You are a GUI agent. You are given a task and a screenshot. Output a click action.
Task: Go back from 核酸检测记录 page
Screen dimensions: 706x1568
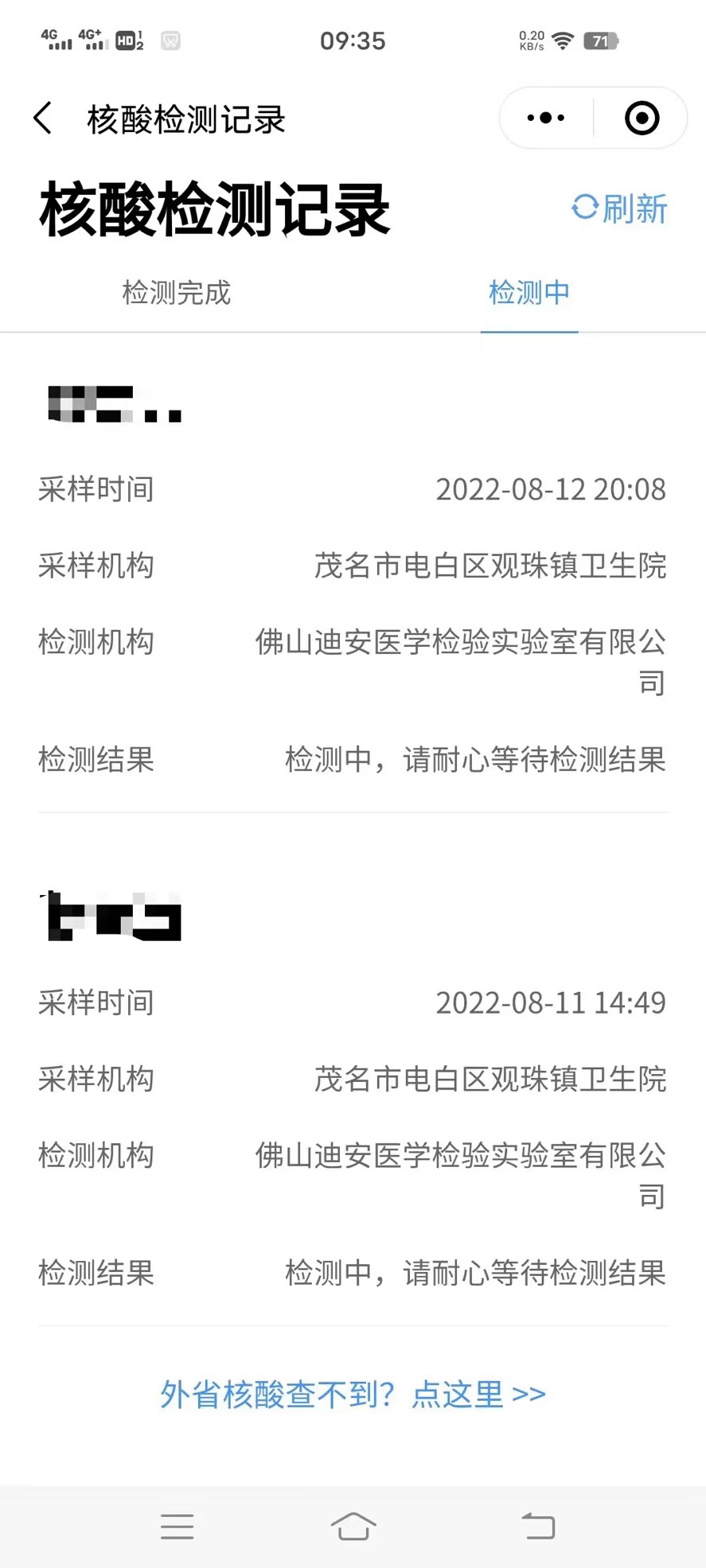click(44, 119)
